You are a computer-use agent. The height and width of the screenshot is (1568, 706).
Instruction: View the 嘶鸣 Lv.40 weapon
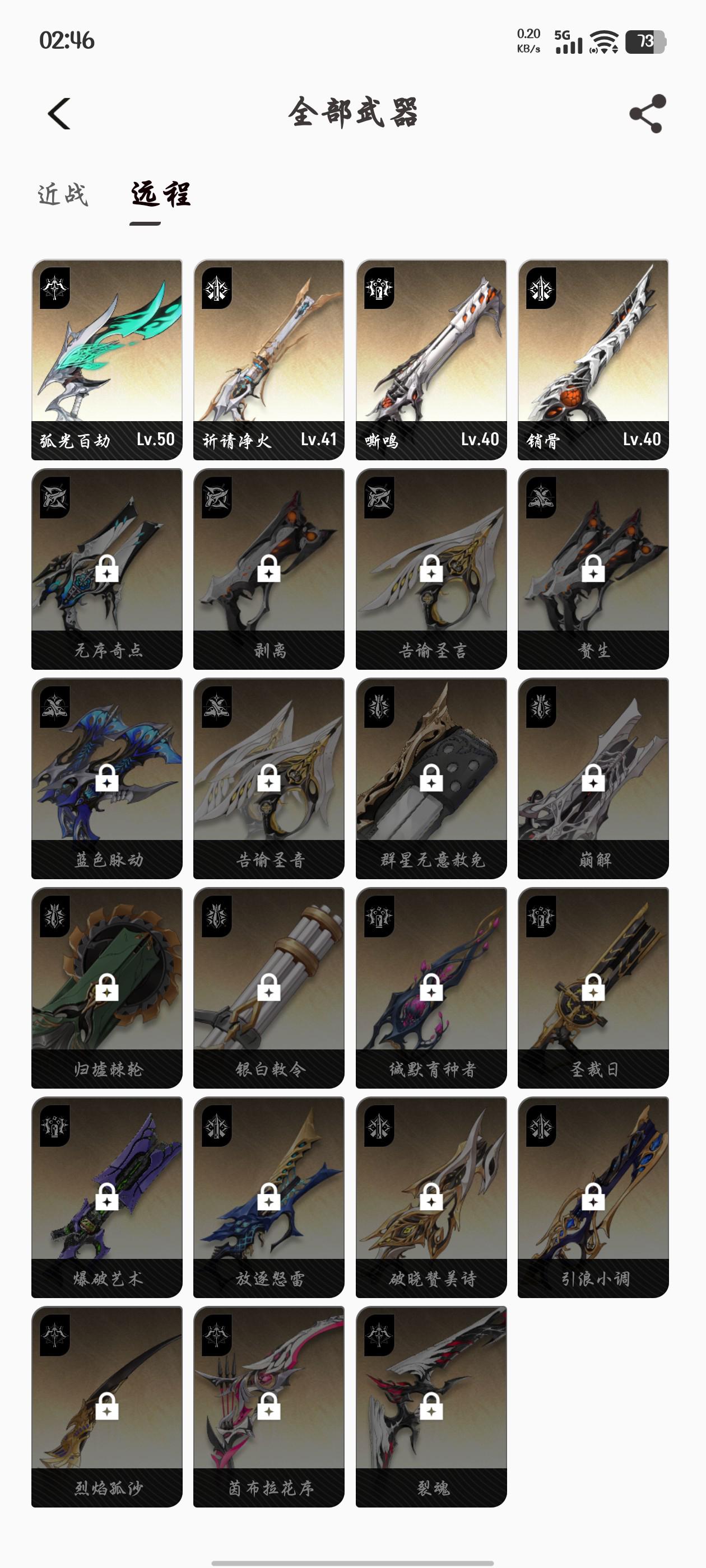(431, 359)
